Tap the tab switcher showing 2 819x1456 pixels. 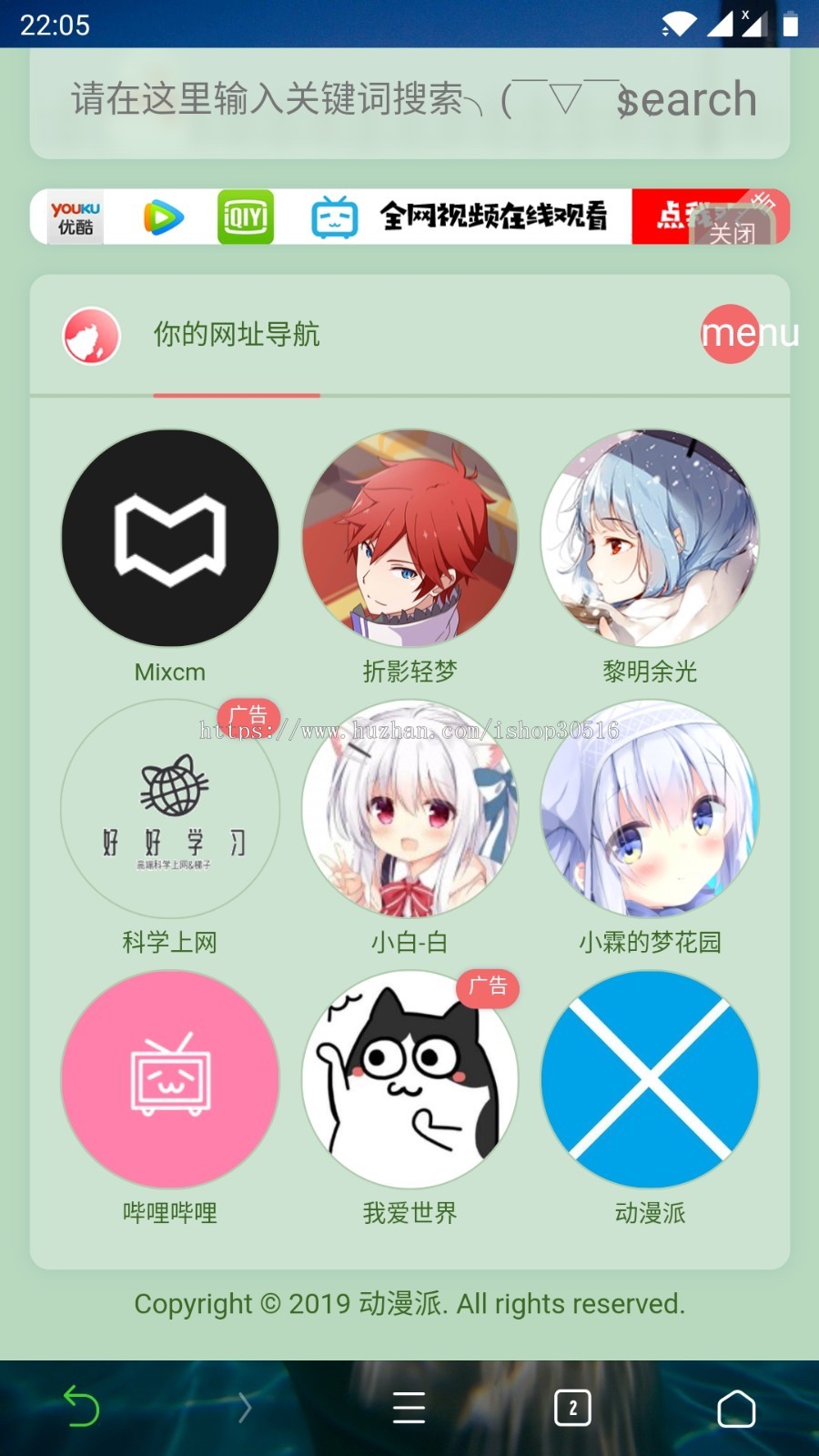[571, 1406]
